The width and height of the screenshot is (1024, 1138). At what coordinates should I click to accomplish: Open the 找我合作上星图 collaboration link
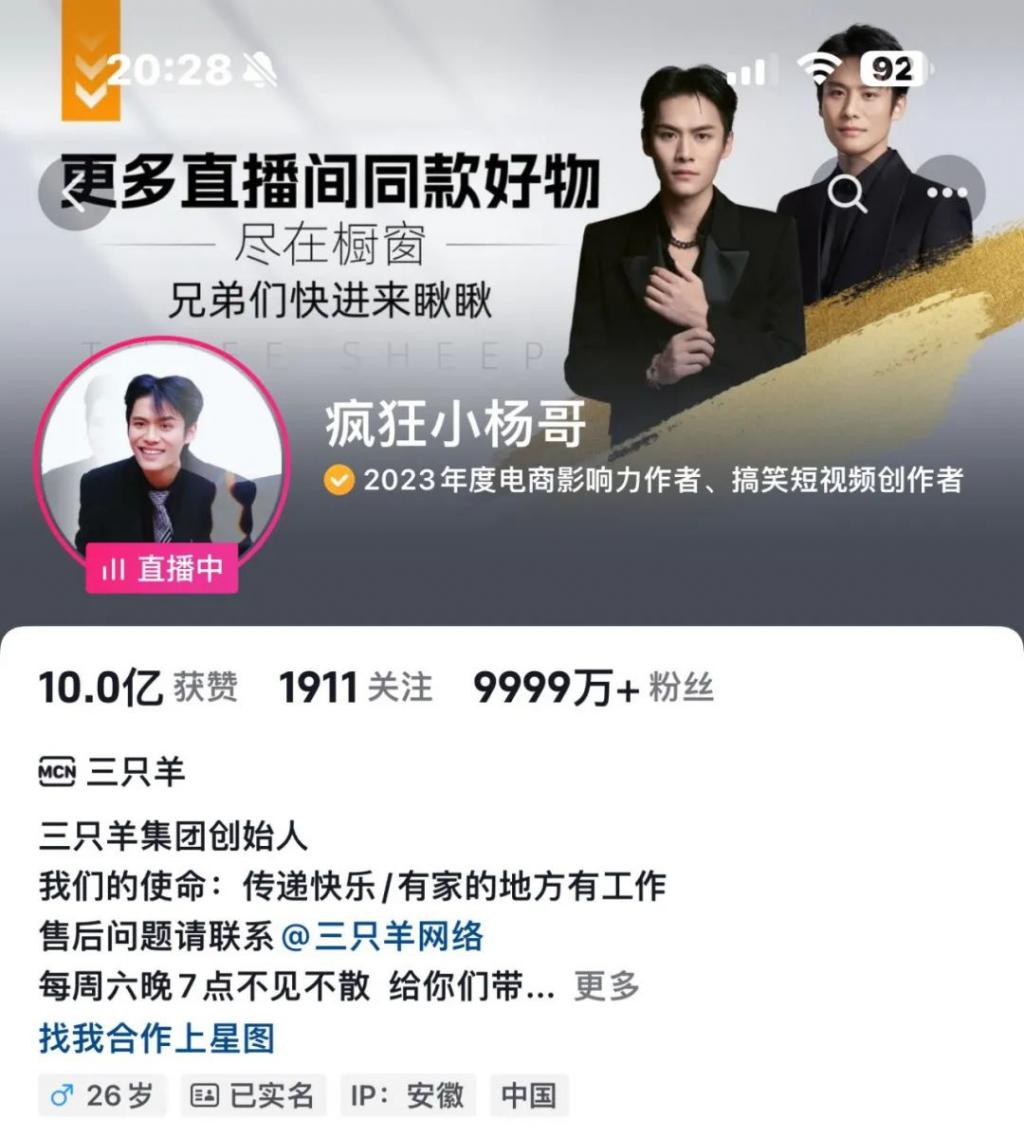pyautogui.click(x=156, y=1038)
